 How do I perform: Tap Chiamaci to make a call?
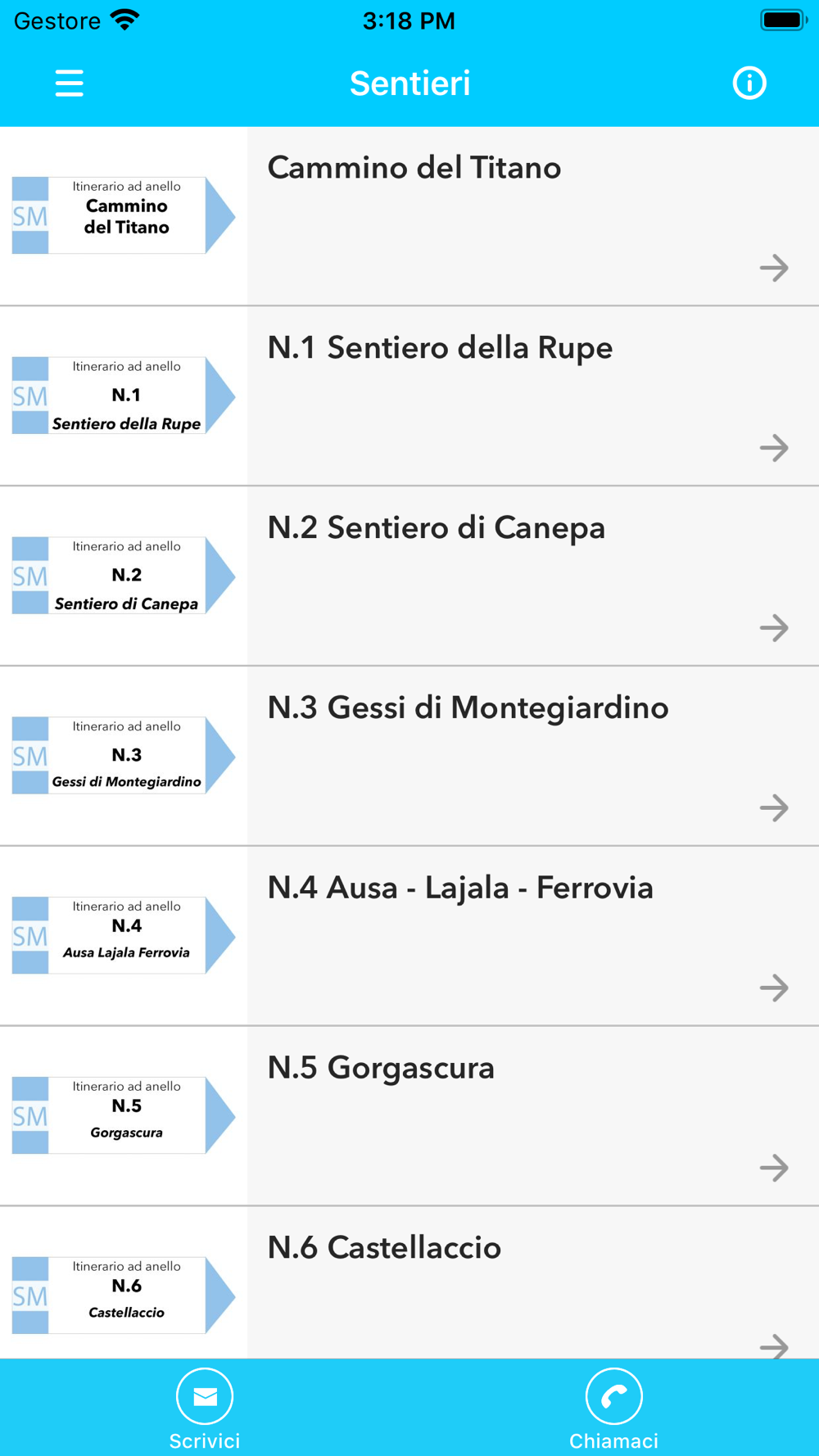(x=614, y=1409)
